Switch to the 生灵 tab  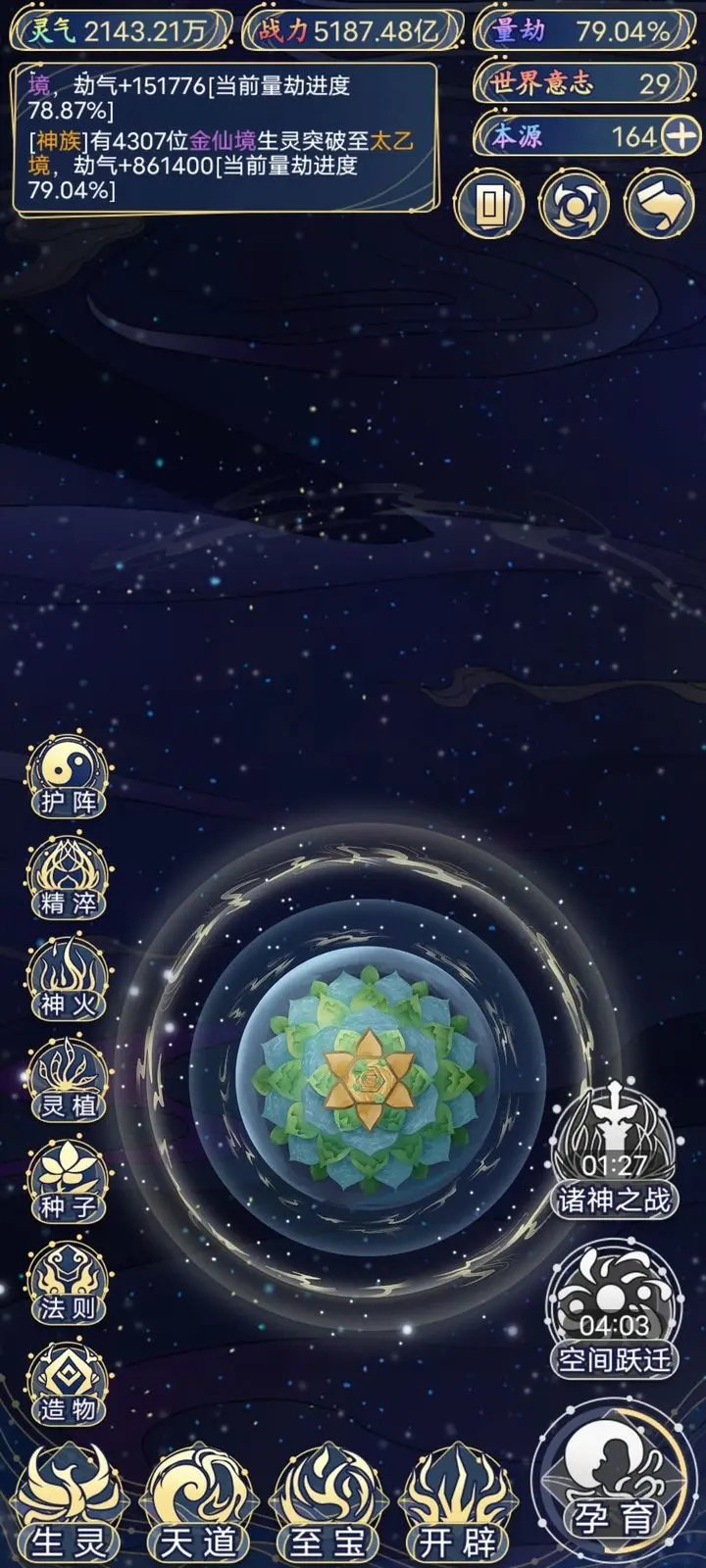69,1504
